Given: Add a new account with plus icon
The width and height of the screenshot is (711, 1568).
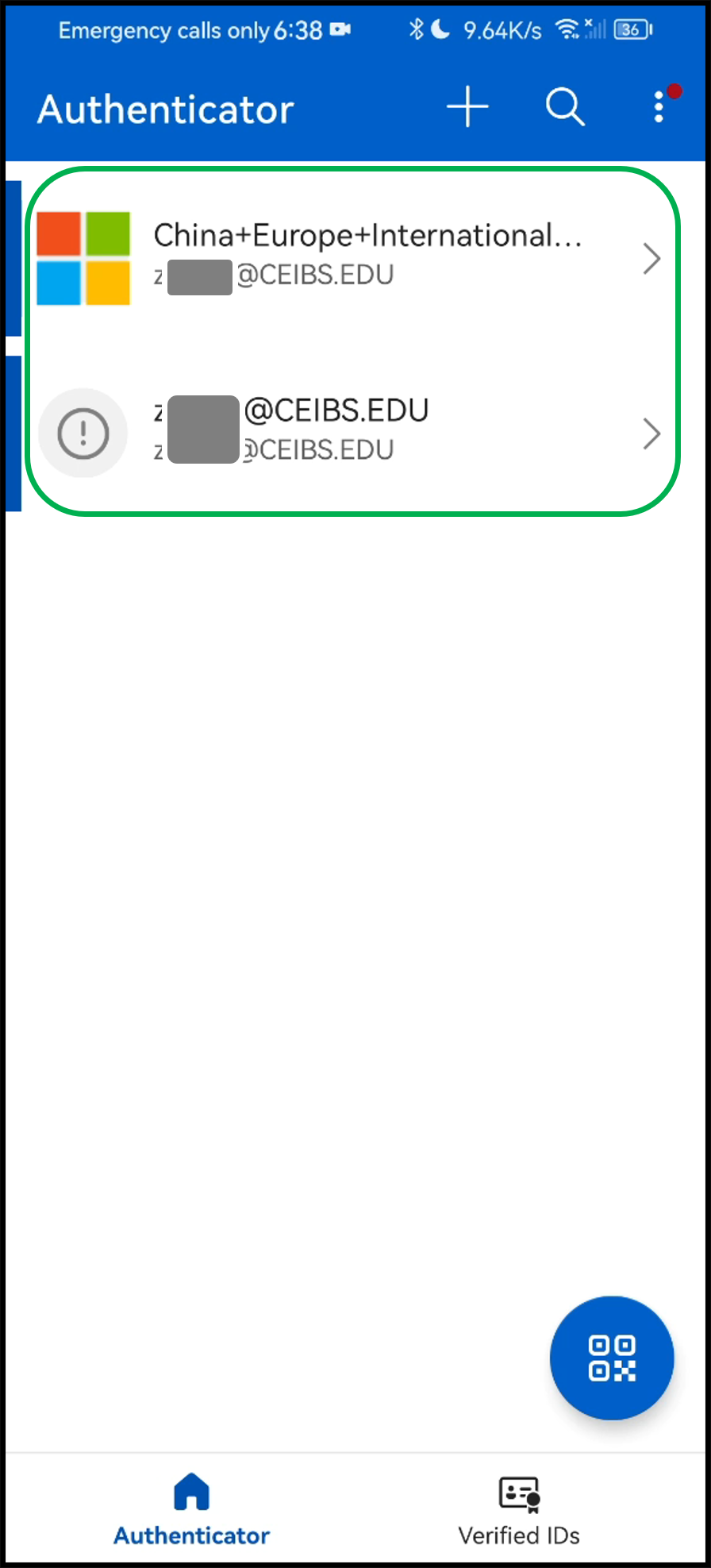Looking at the screenshot, I should (467, 107).
